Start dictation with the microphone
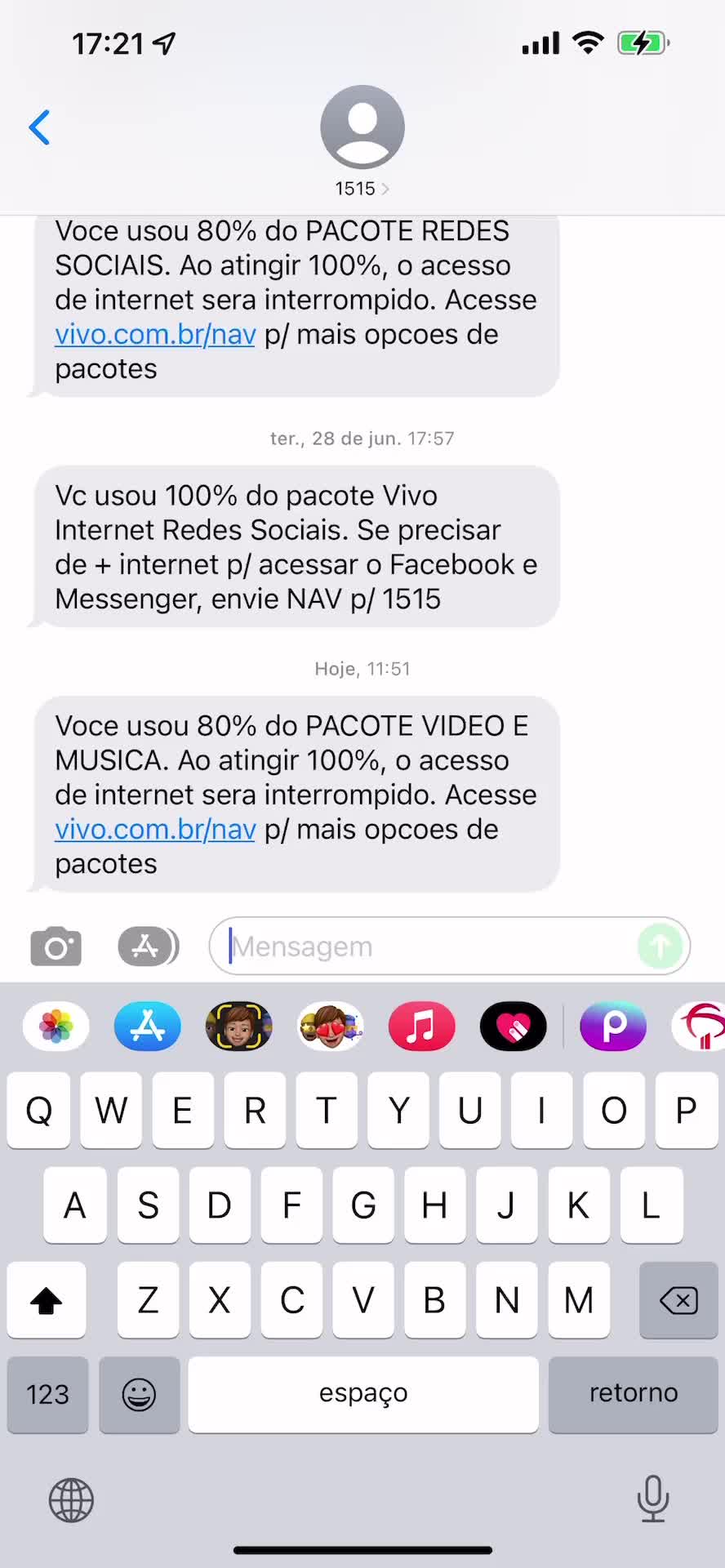 652,1499
